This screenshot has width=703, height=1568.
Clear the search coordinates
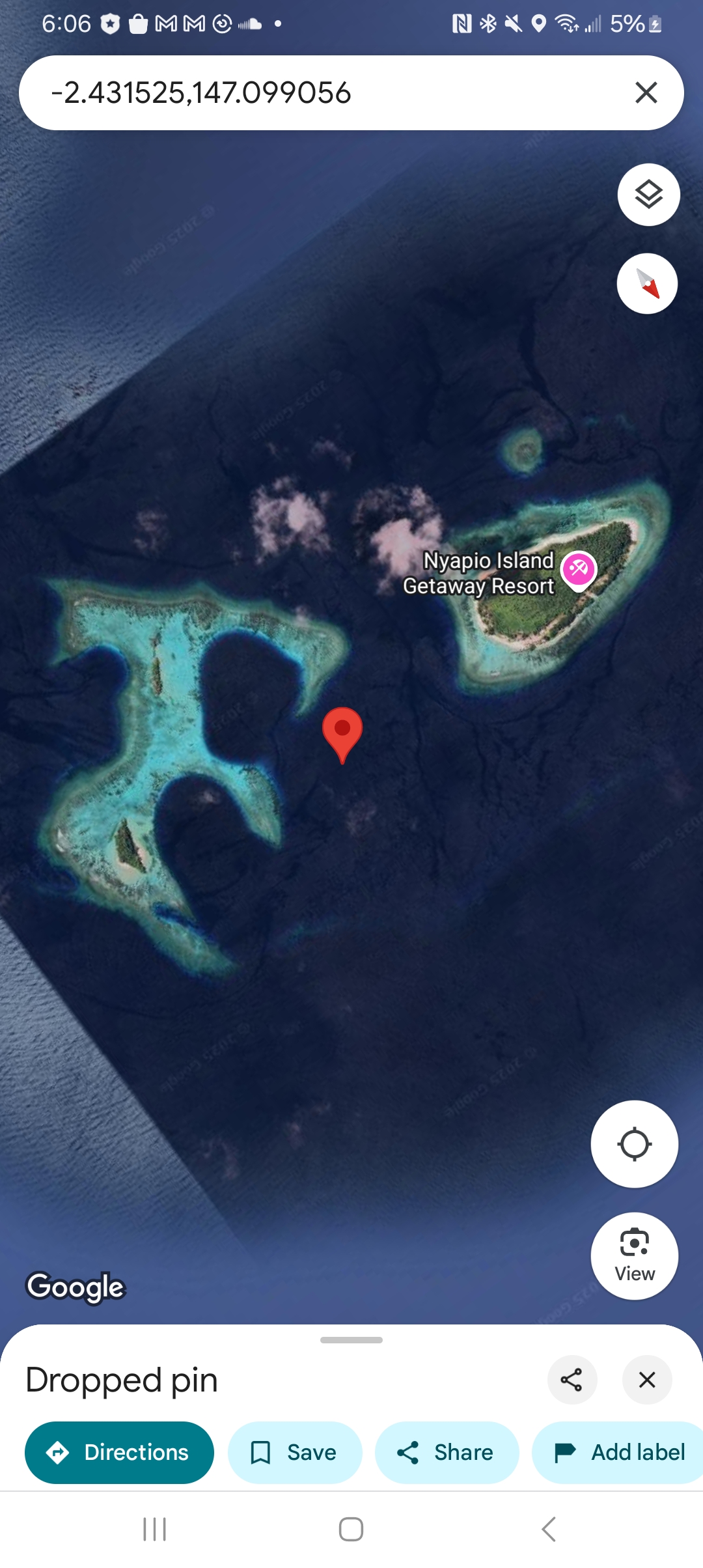[x=646, y=92]
